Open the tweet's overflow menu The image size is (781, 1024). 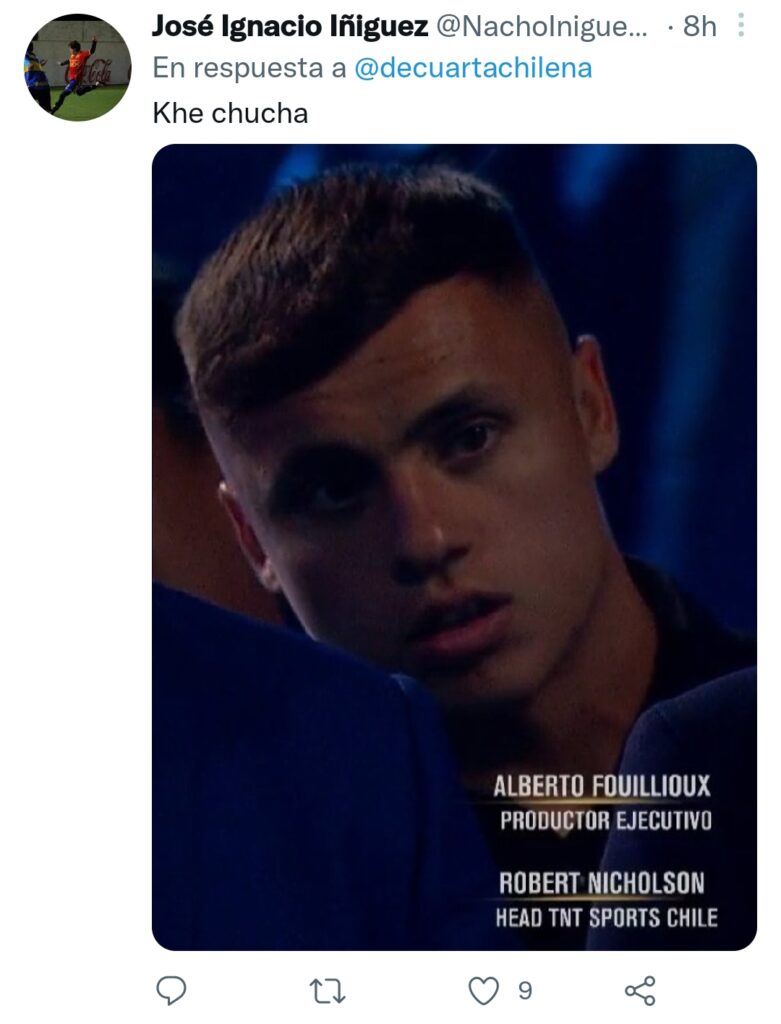(x=740, y=25)
